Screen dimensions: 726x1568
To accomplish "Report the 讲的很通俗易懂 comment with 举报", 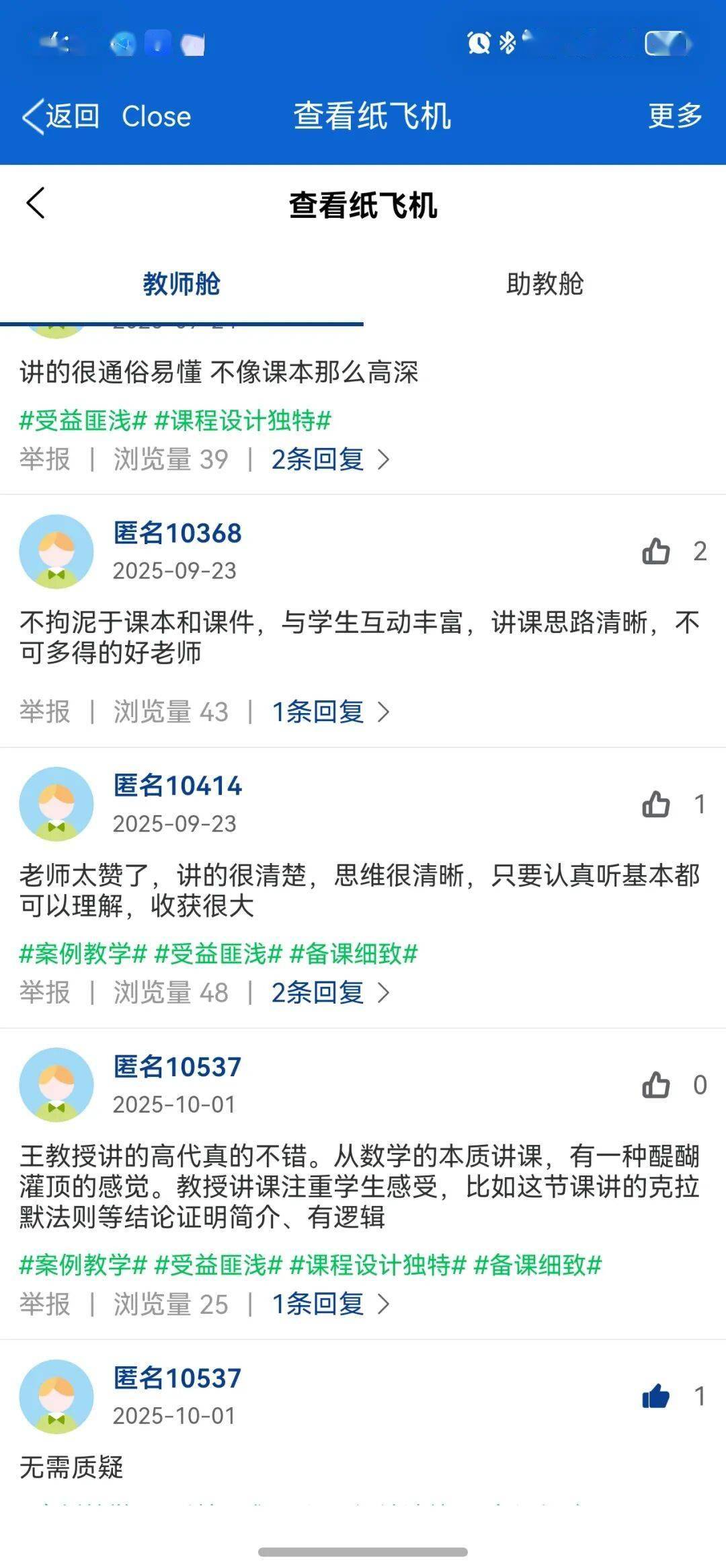I will 44,459.
